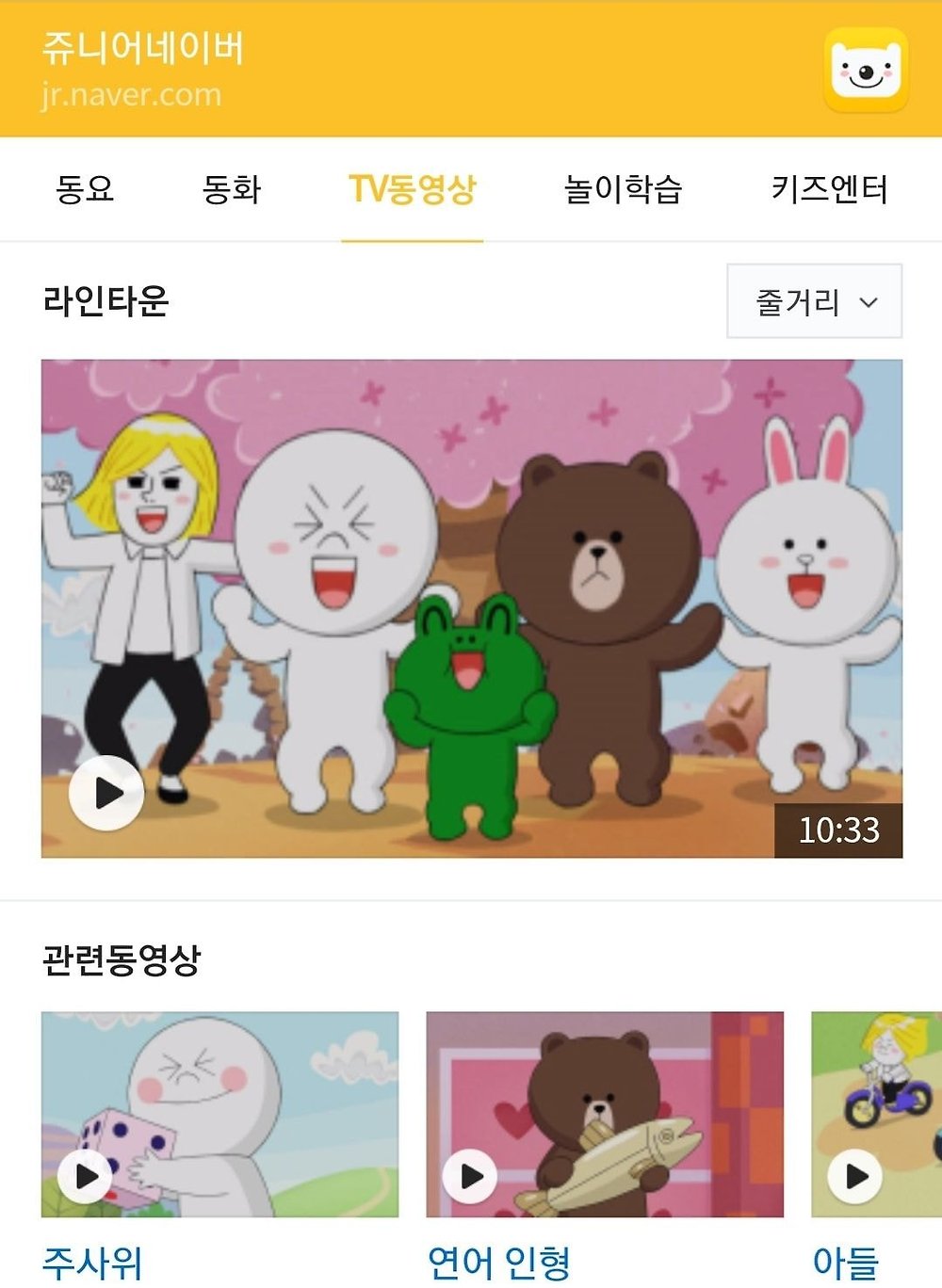Switch to the 동요 tab

click(85, 189)
